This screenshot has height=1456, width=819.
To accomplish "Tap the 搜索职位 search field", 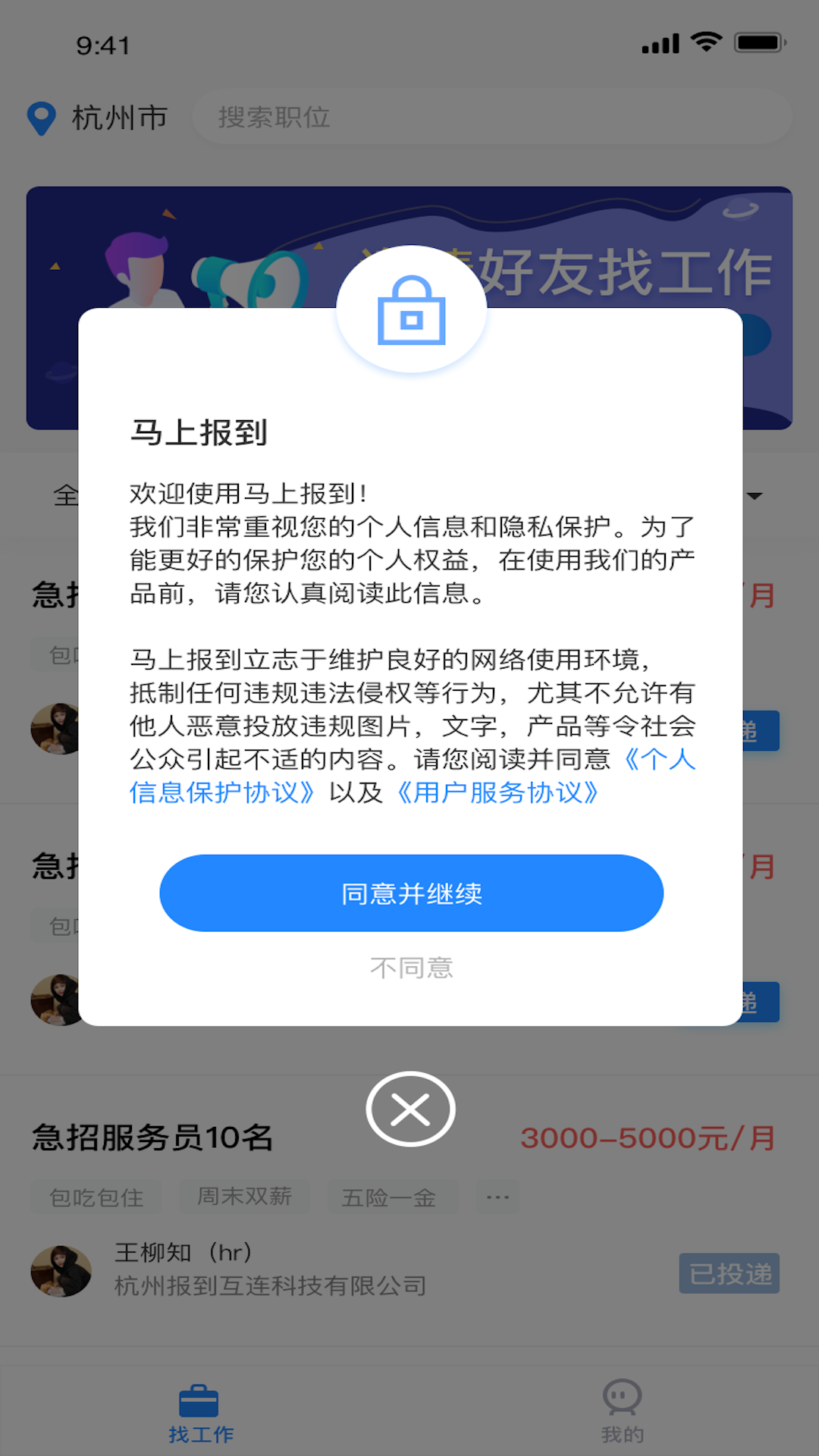I will click(491, 117).
